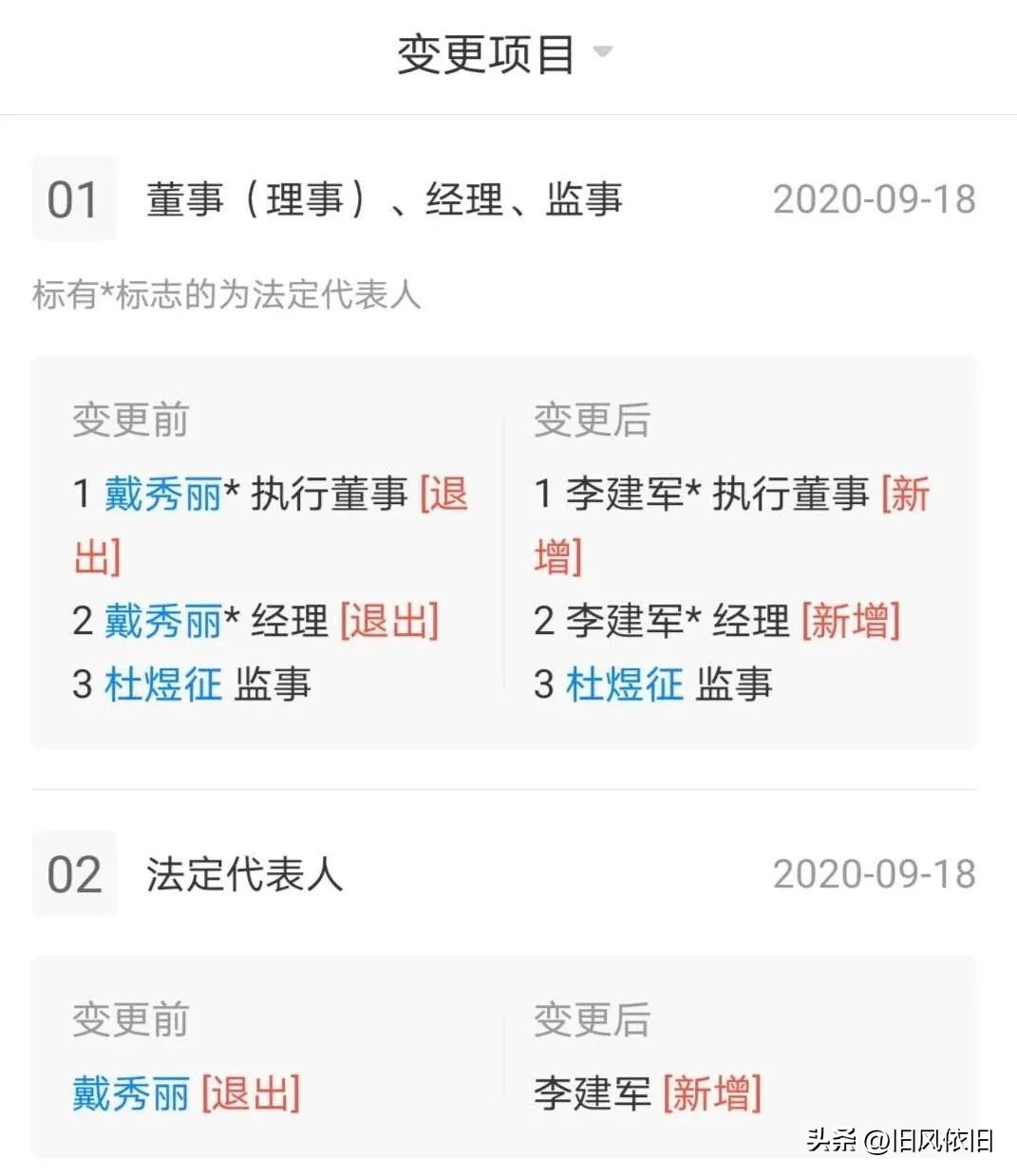
Task: Click the 02 section number badge
Action: click(x=74, y=875)
